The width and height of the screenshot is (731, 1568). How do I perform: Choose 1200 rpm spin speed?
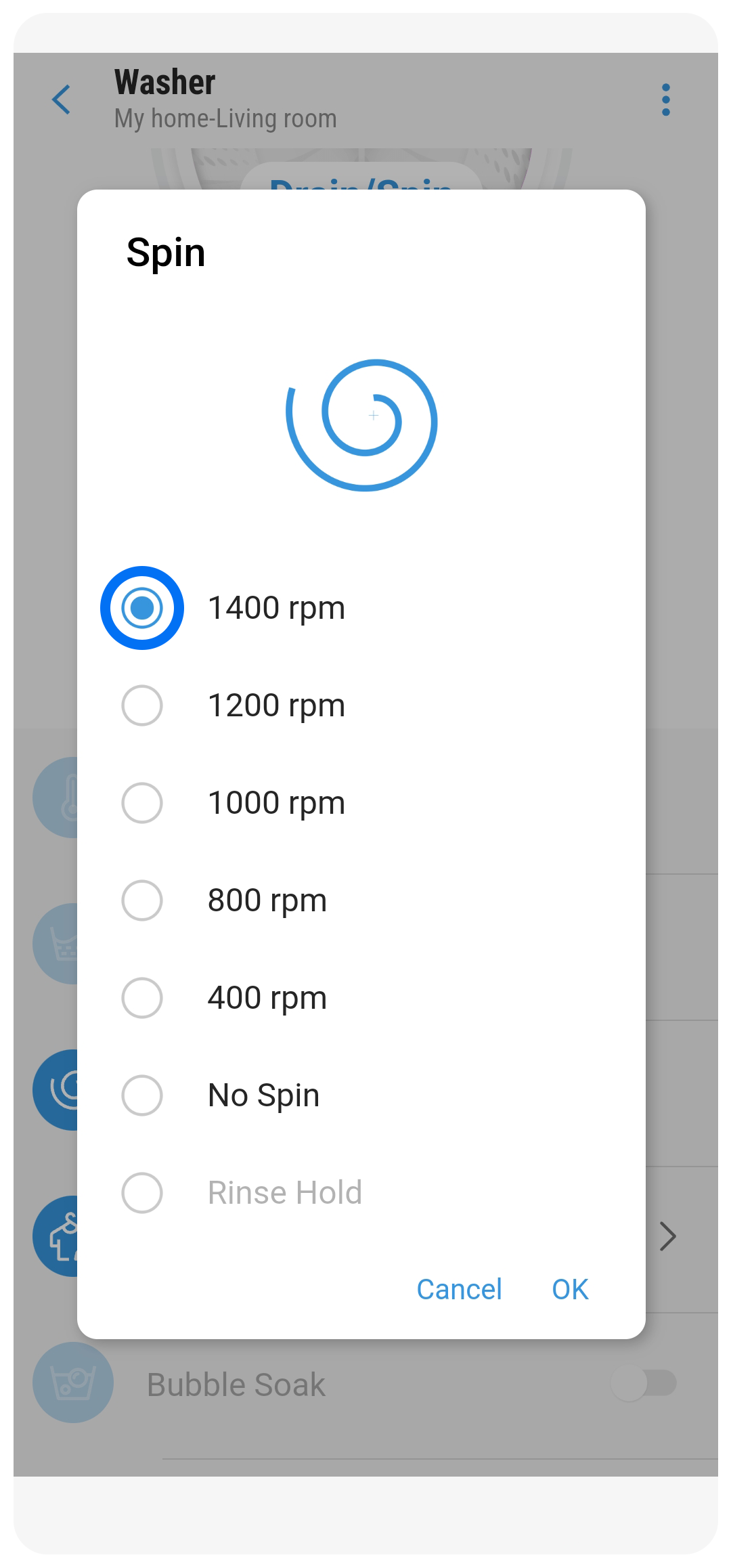(x=142, y=705)
